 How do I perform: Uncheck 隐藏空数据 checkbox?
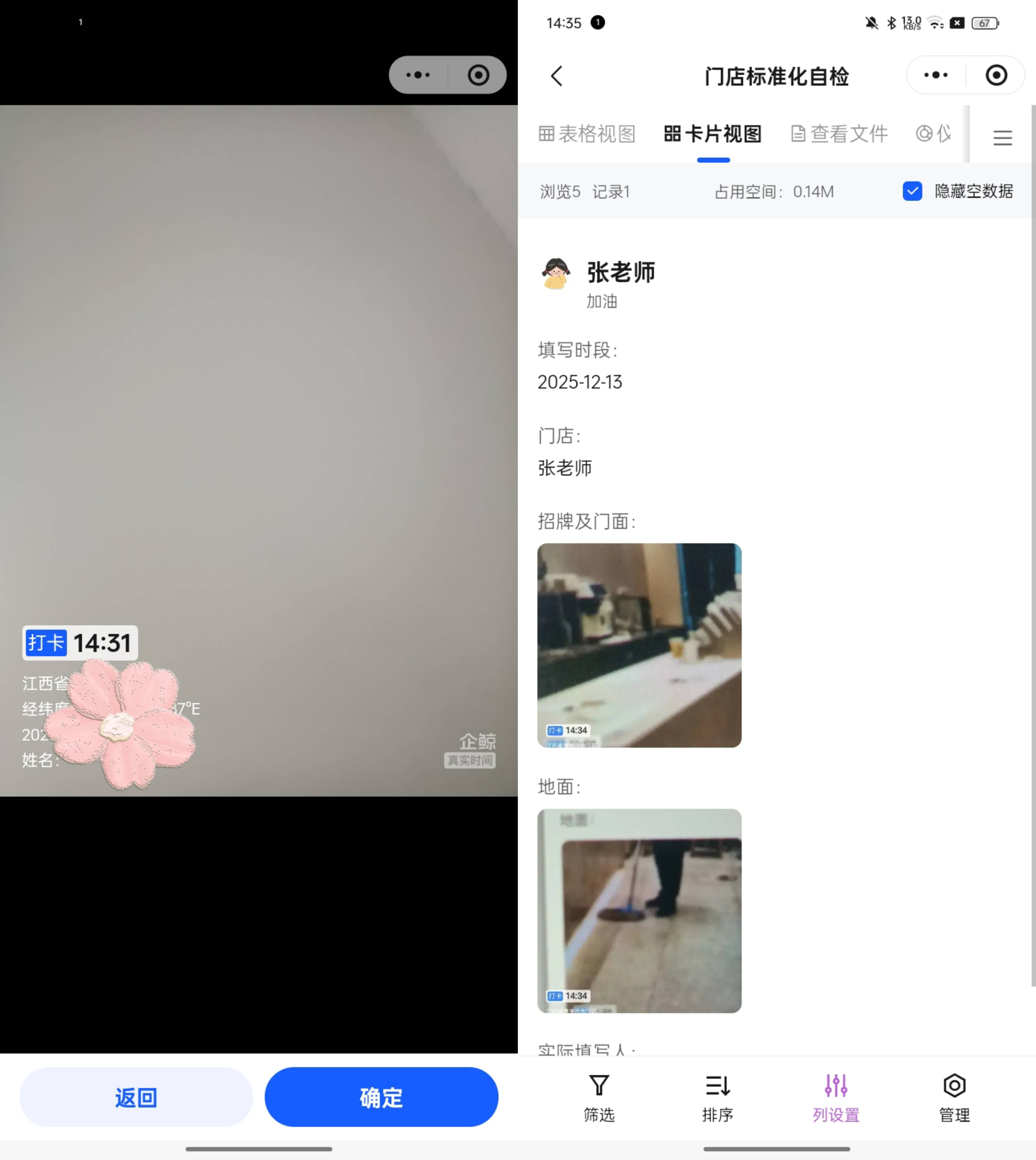click(x=913, y=191)
